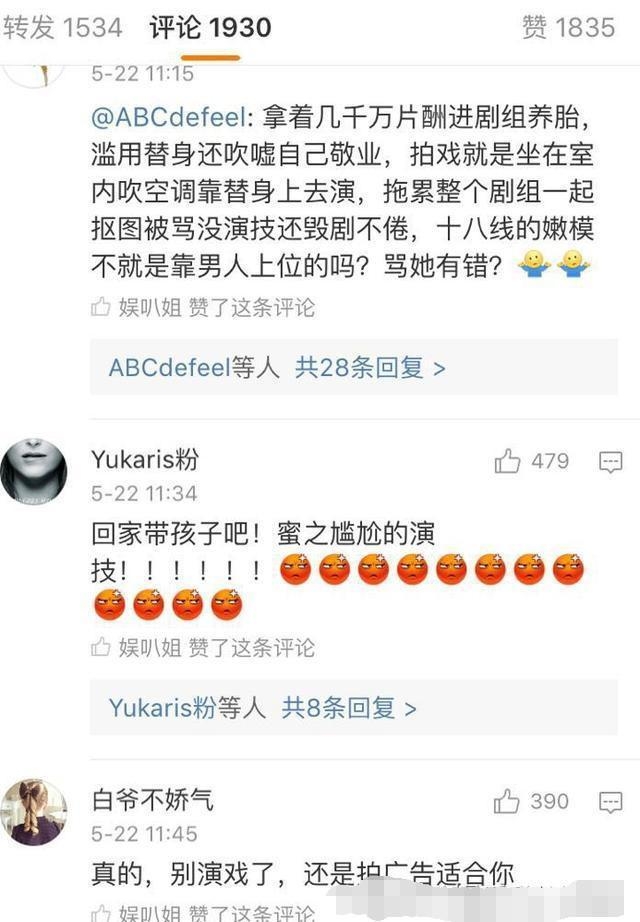Image resolution: width=640 pixels, height=922 pixels.
Task: Open the 白爷不娇气 username
Action: [x=151, y=799]
